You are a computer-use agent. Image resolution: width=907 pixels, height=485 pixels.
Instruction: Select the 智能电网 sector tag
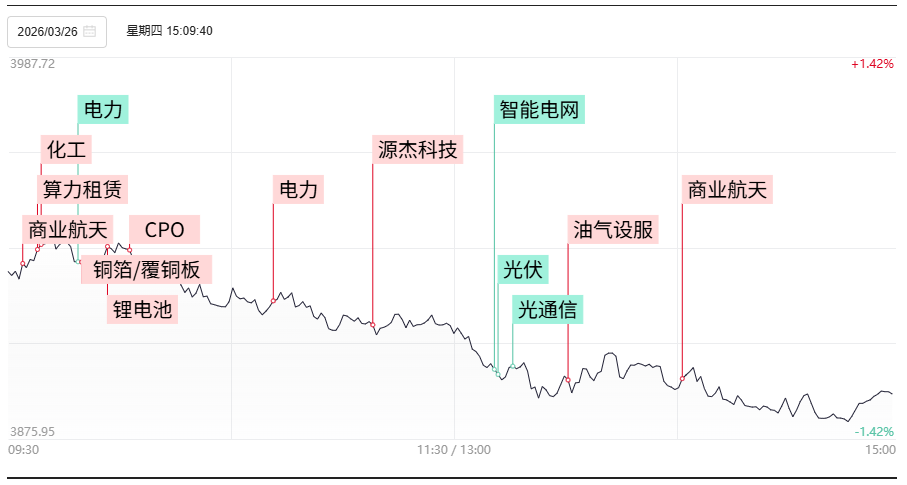coord(539,109)
